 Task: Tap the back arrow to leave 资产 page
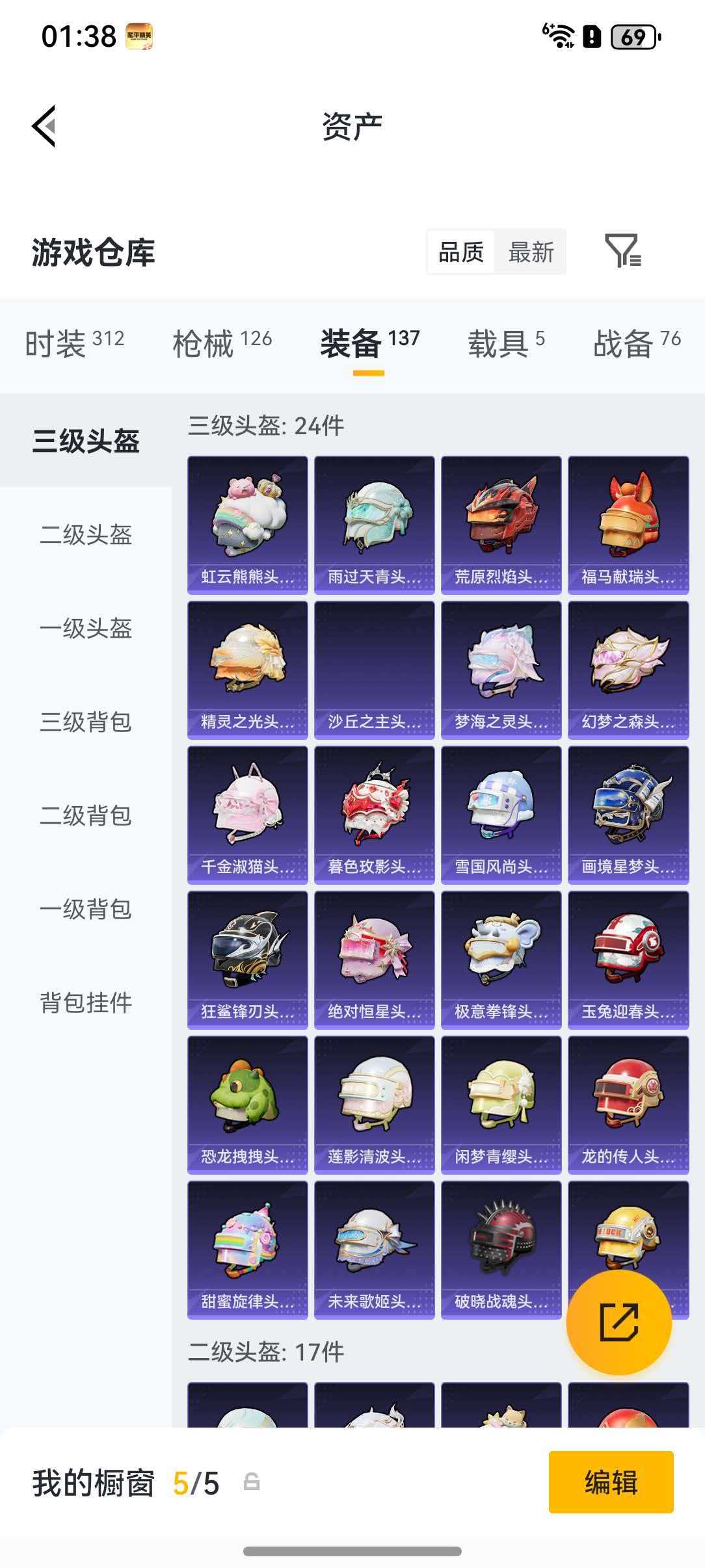tap(43, 126)
